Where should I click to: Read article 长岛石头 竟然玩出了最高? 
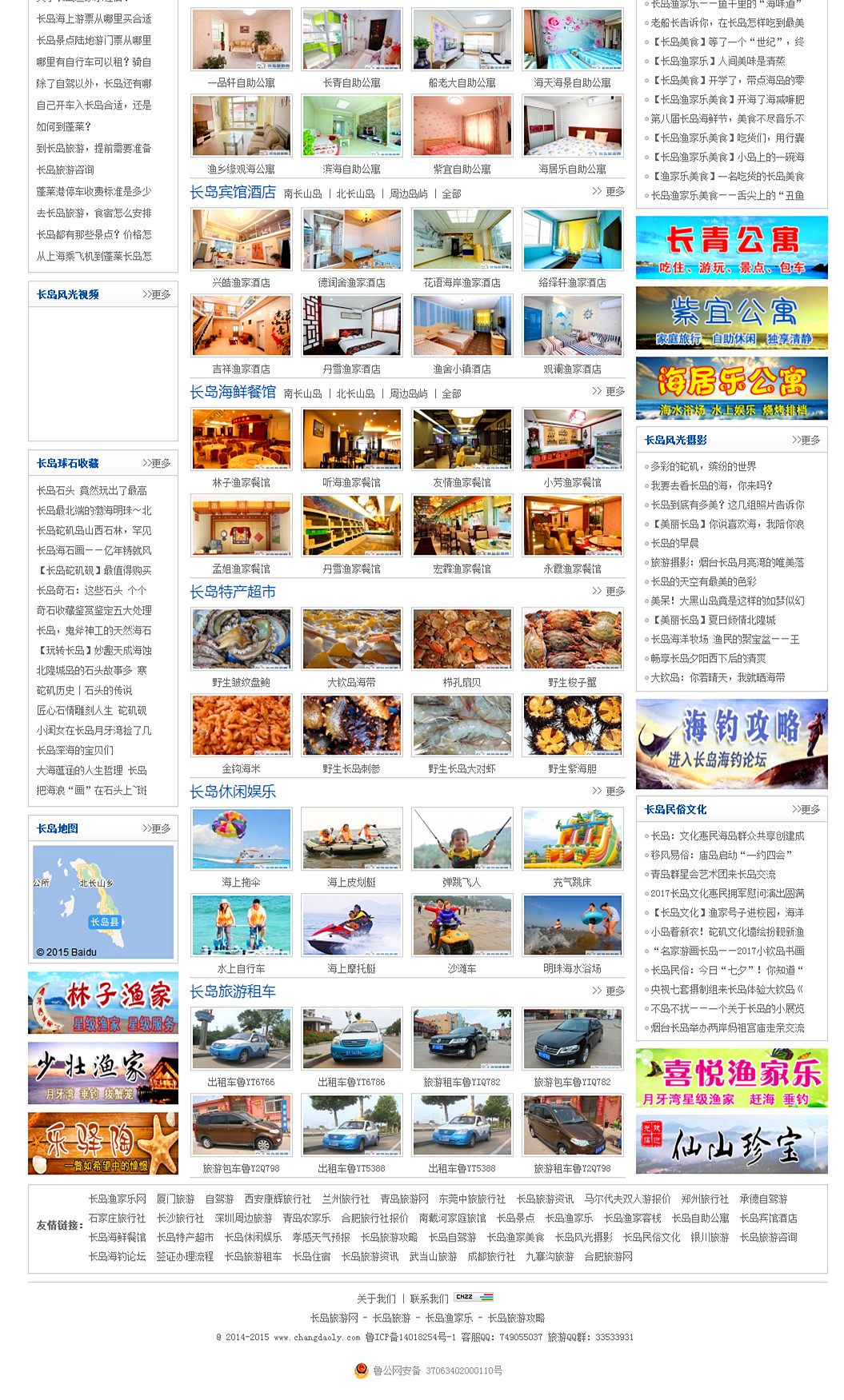92,490
